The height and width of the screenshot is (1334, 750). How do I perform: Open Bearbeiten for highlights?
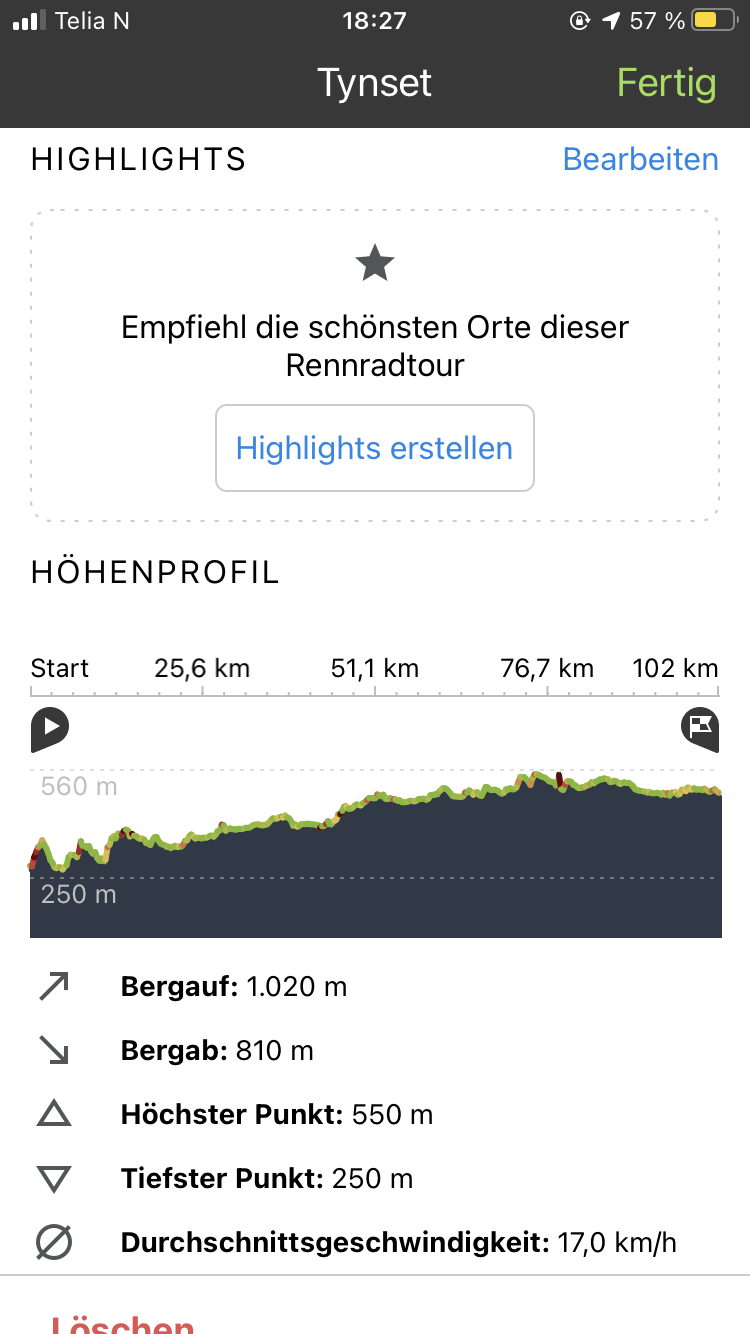click(640, 160)
